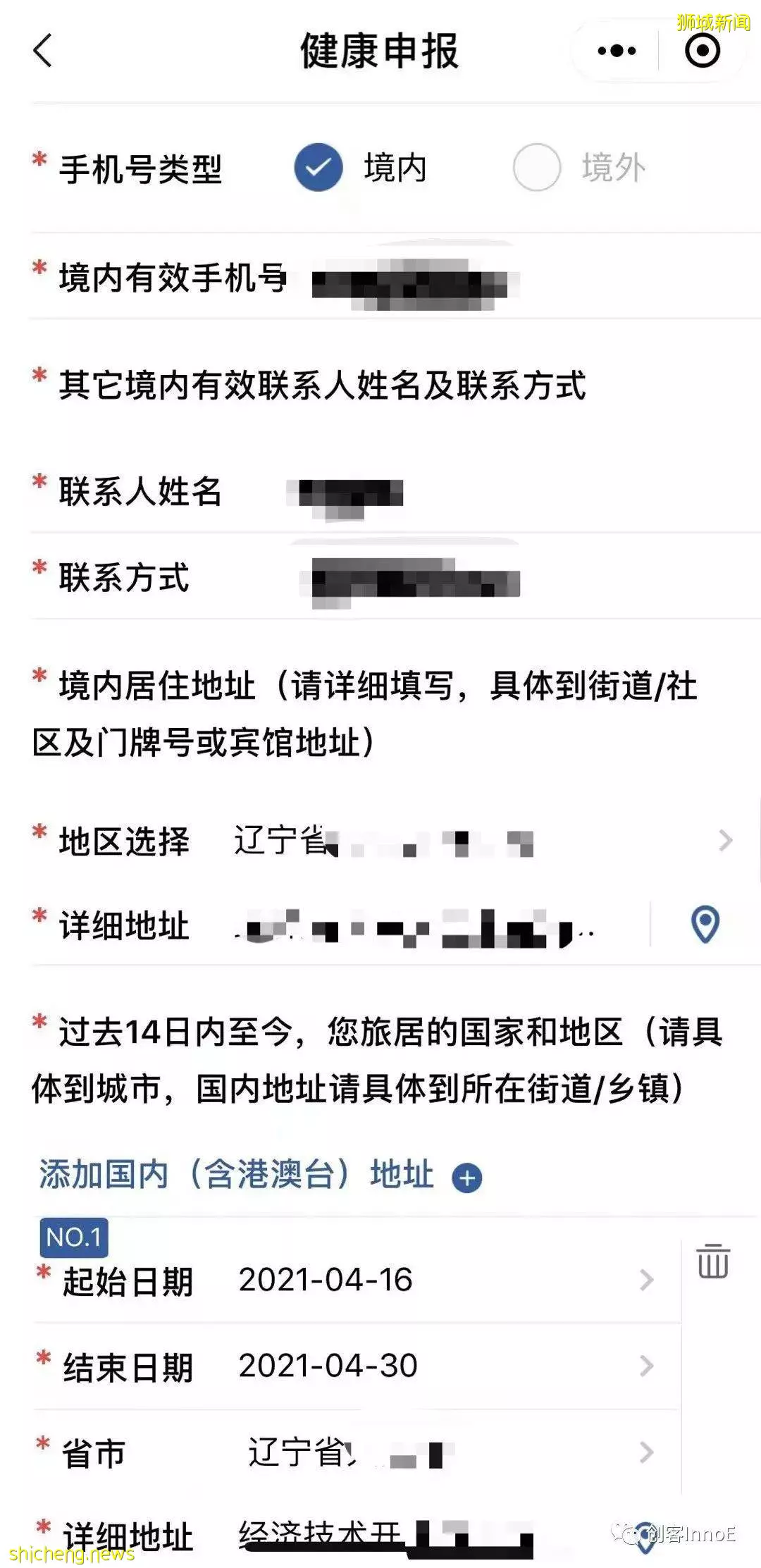Go back from 健康申报 page
The image size is (761, 1568).
tap(43, 51)
